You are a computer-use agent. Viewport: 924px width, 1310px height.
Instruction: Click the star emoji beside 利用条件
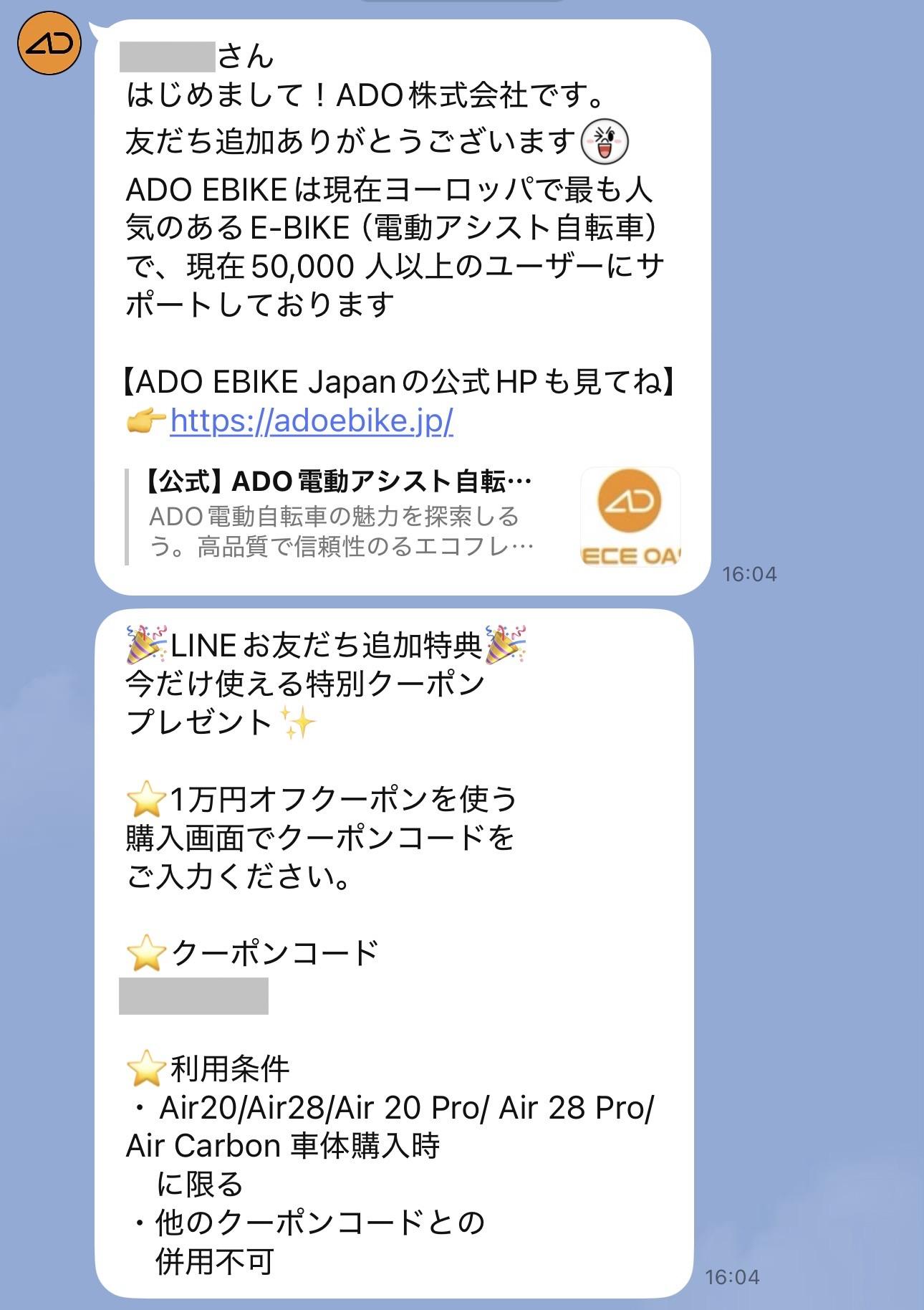point(143,1068)
